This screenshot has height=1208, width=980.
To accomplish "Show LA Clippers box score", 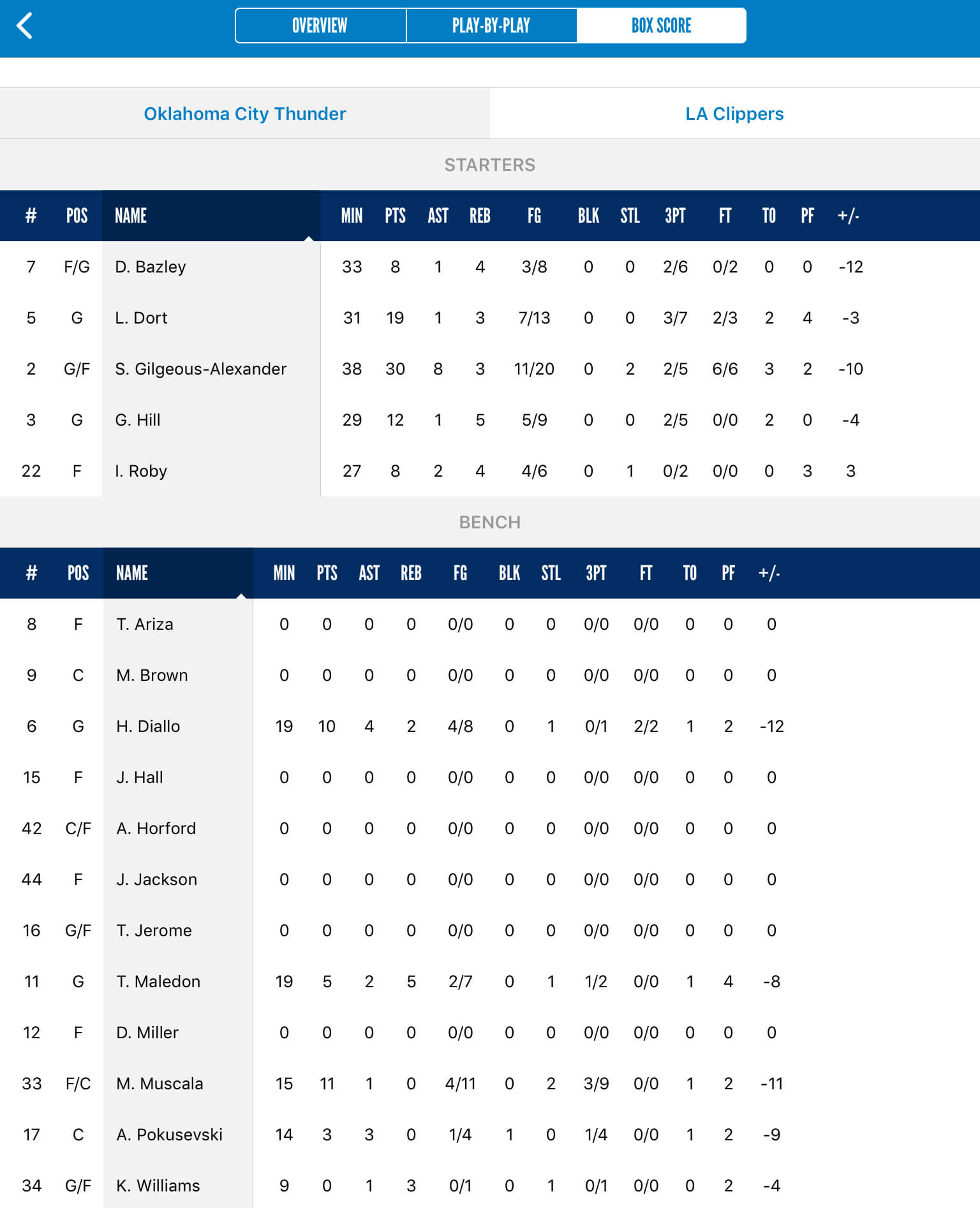I will 734,114.
